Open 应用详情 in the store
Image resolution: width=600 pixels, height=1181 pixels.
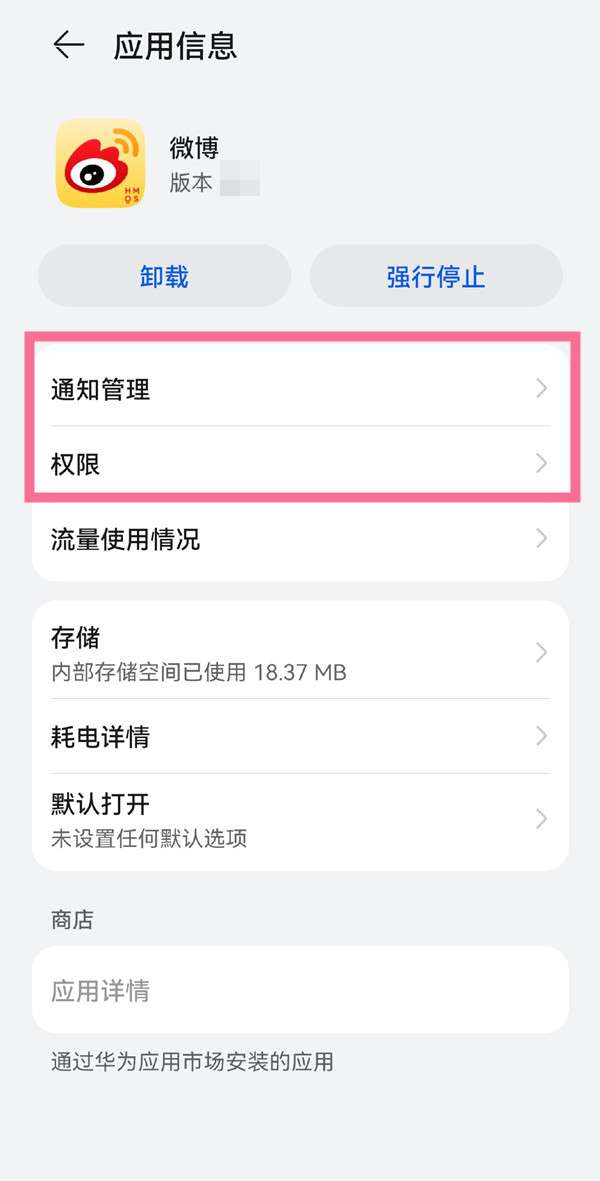[300, 991]
